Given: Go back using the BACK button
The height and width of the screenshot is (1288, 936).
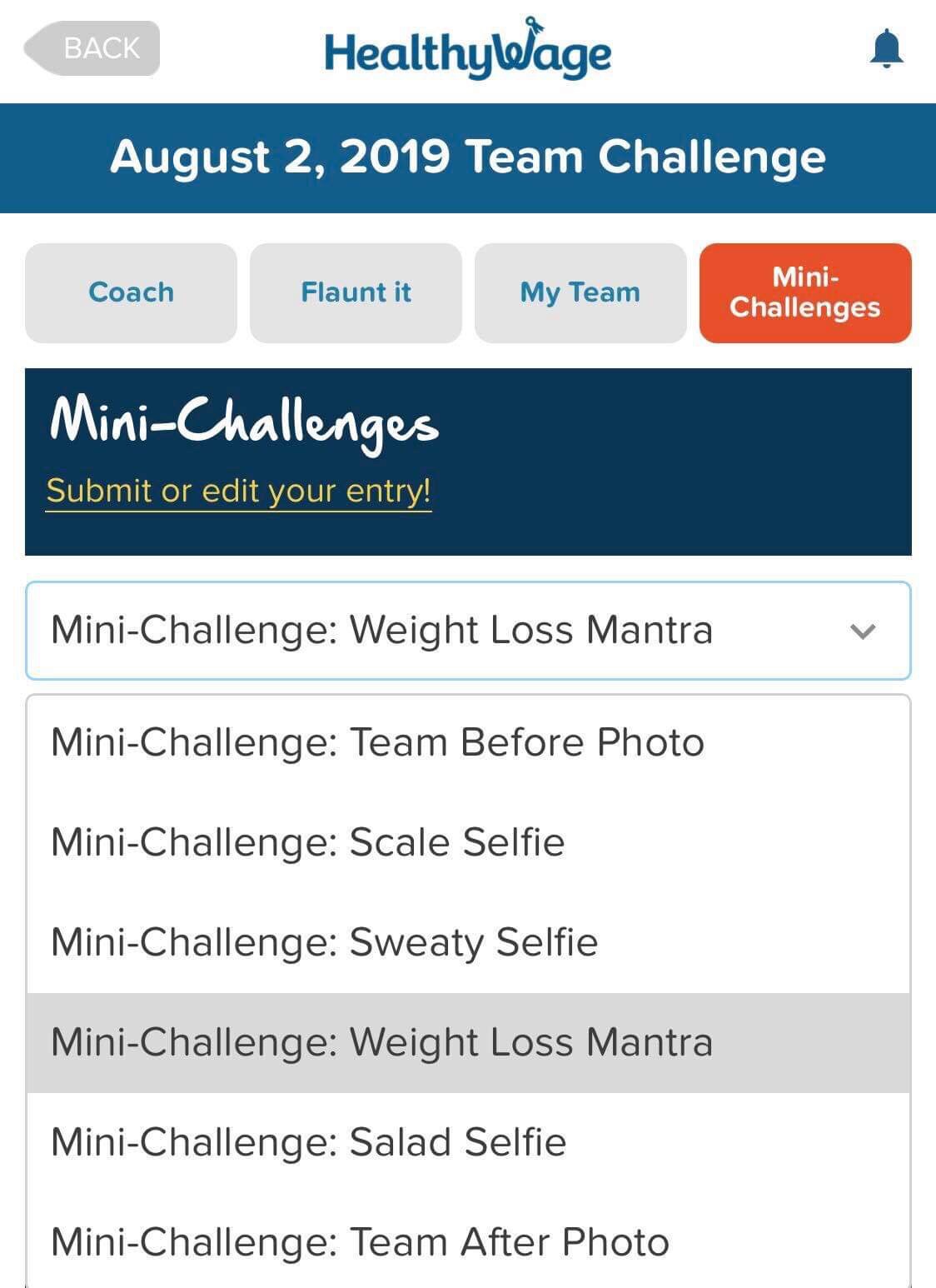Looking at the screenshot, I should [93, 48].
